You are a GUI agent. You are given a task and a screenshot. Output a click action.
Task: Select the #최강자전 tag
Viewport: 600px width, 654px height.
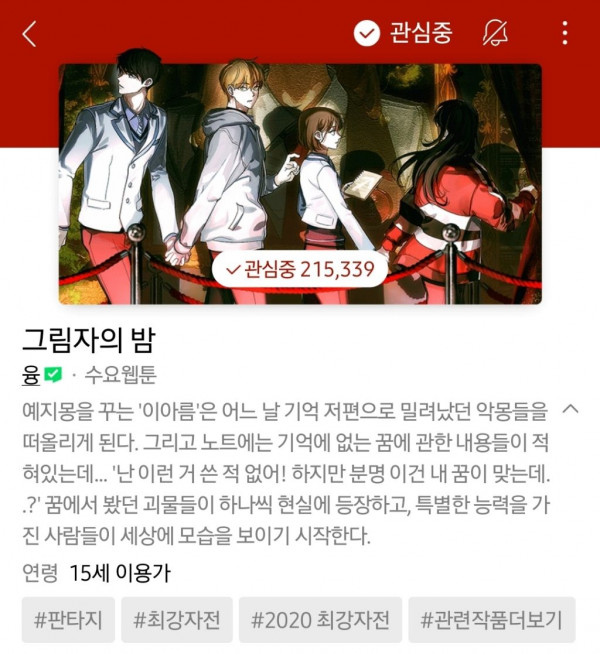click(x=177, y=619)
